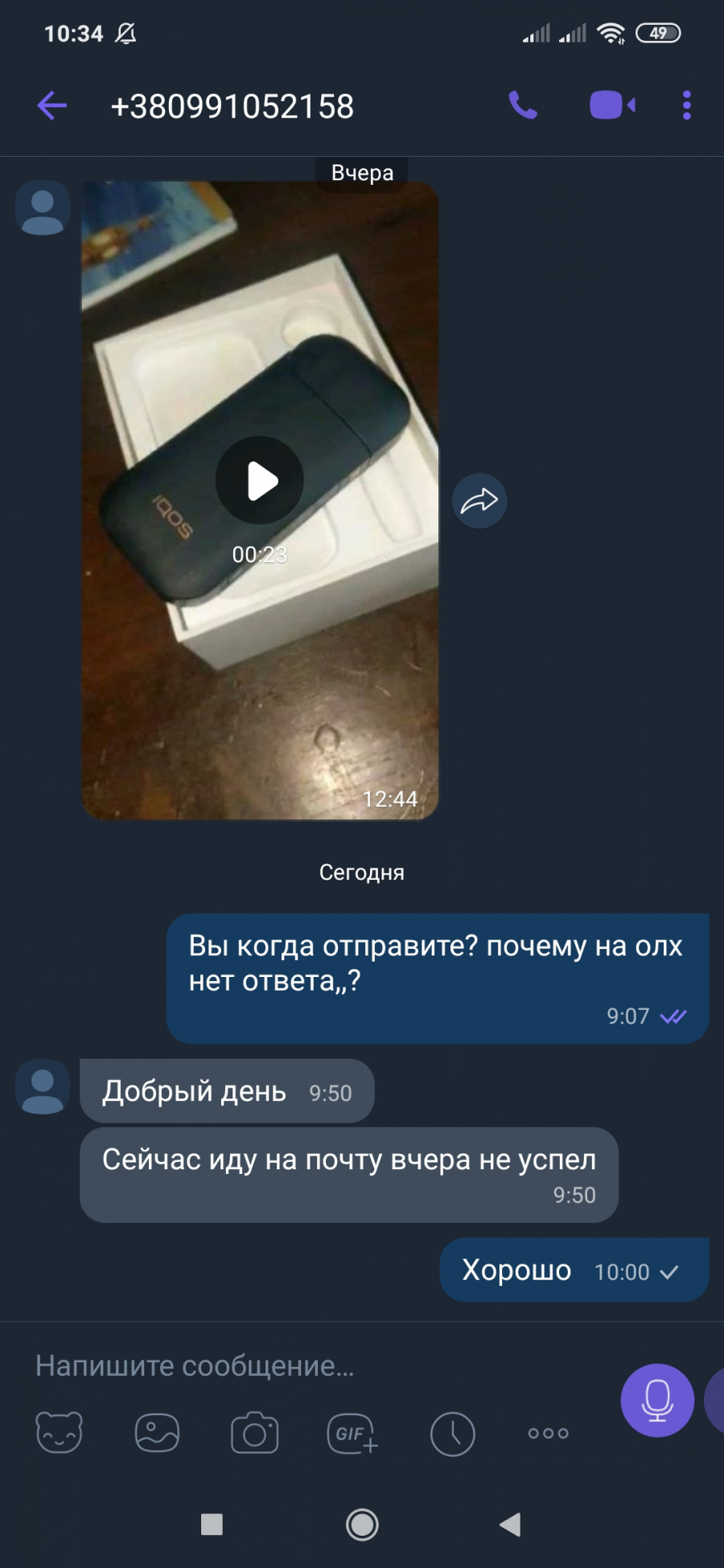Forward the video with the share arrow
The image size is (724, 1568).
tap(479, 501)
